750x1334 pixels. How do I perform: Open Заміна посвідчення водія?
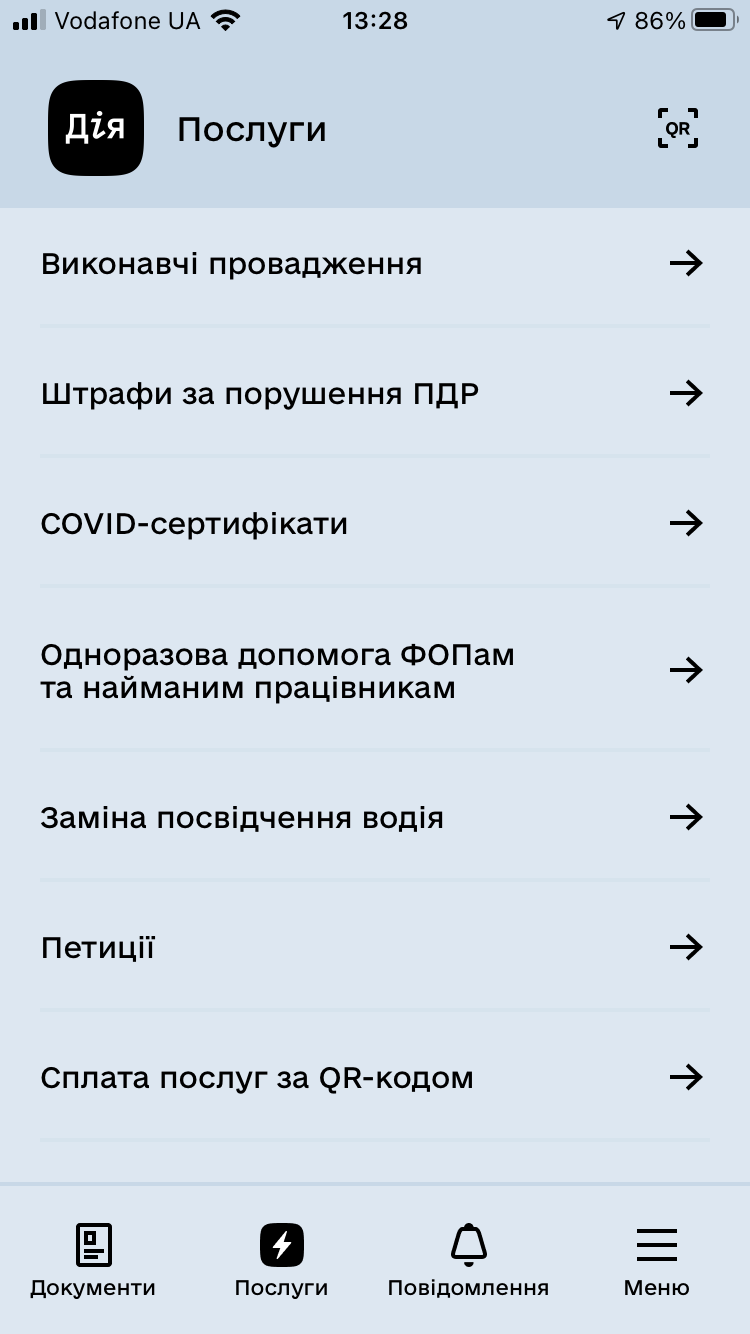point(374,818)
